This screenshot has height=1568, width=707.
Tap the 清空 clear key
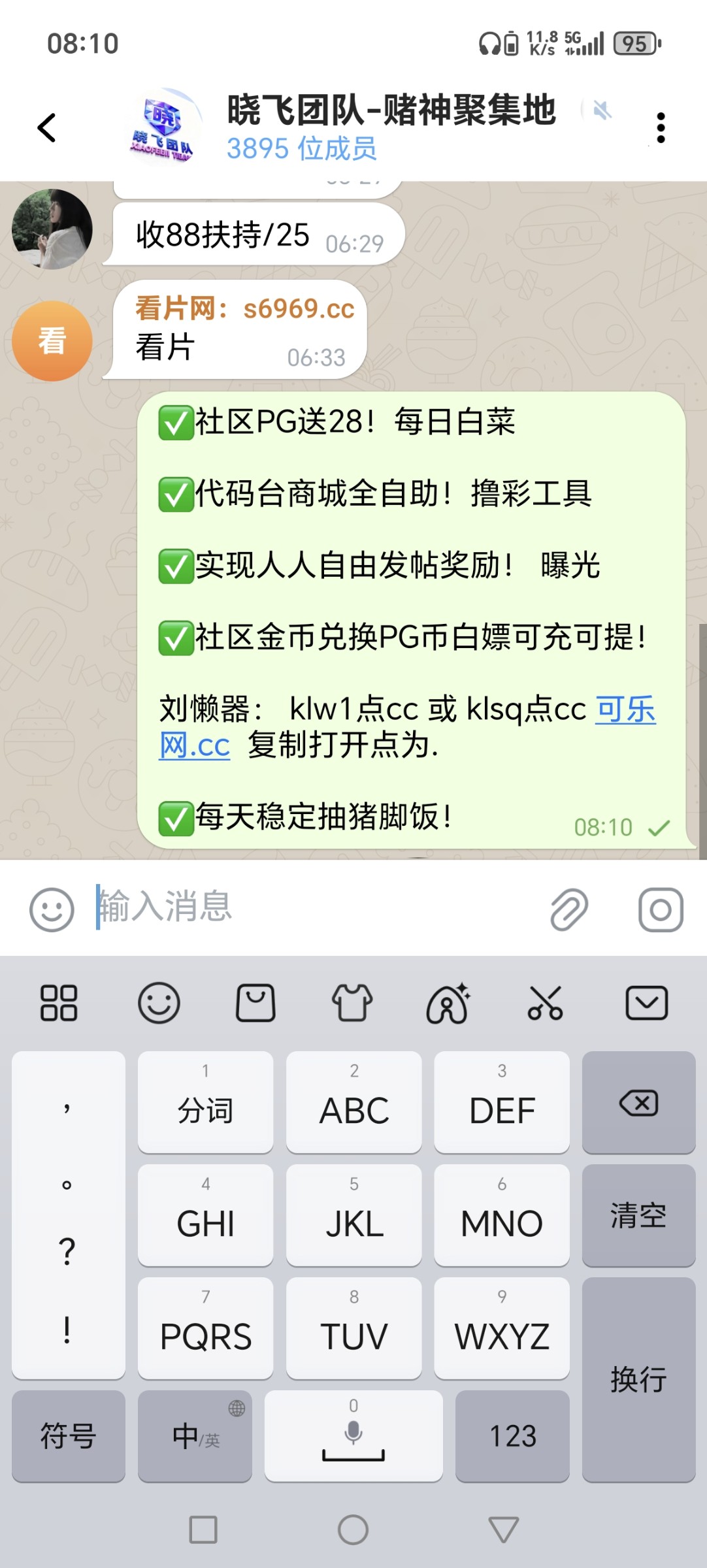638,1216
